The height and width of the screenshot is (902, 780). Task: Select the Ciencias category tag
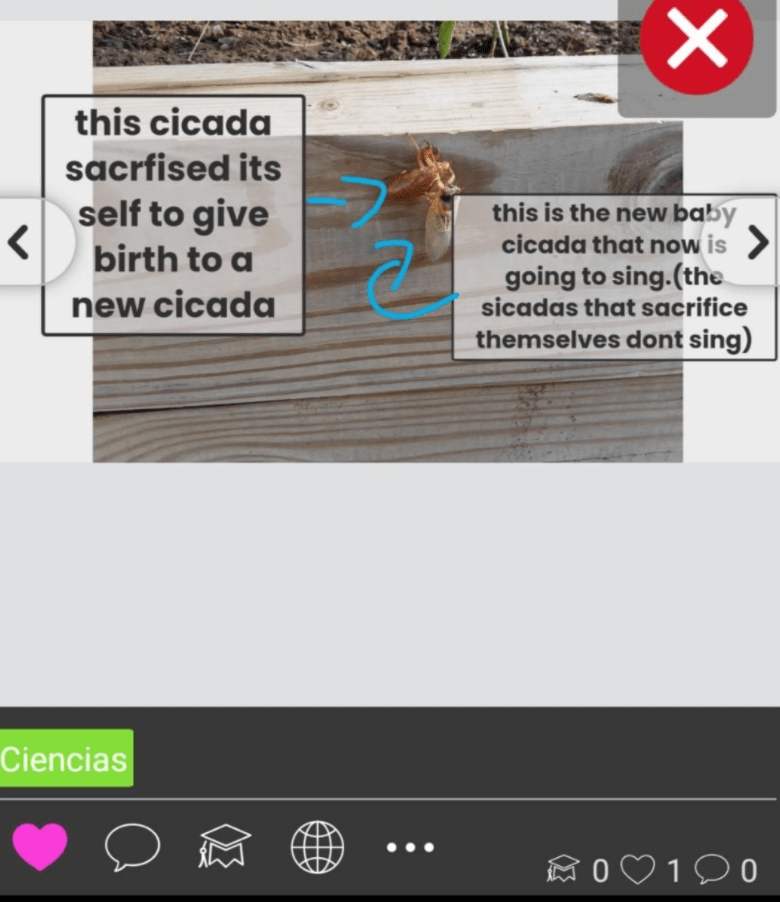[x=65, y=759]
